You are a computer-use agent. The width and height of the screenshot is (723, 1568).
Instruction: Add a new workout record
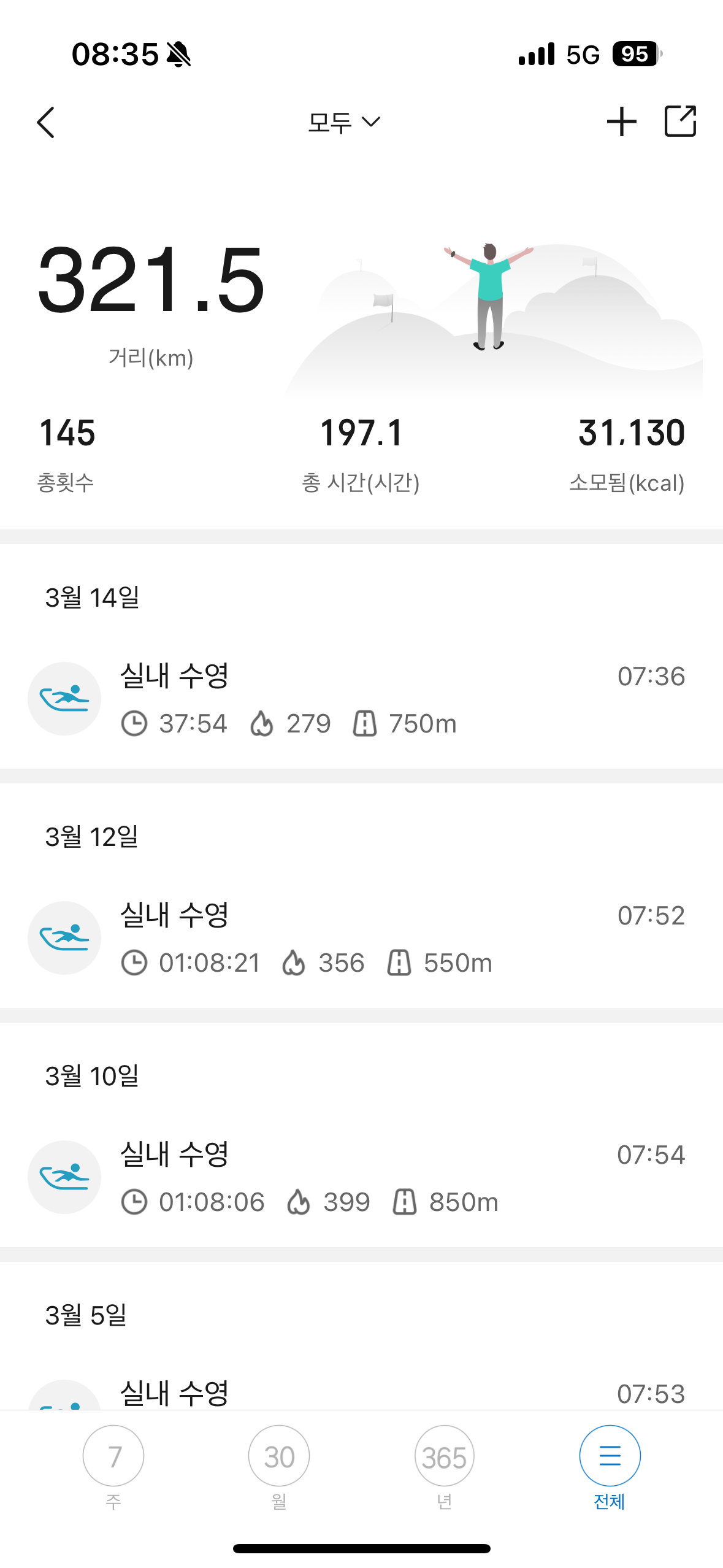pos(621,121)
